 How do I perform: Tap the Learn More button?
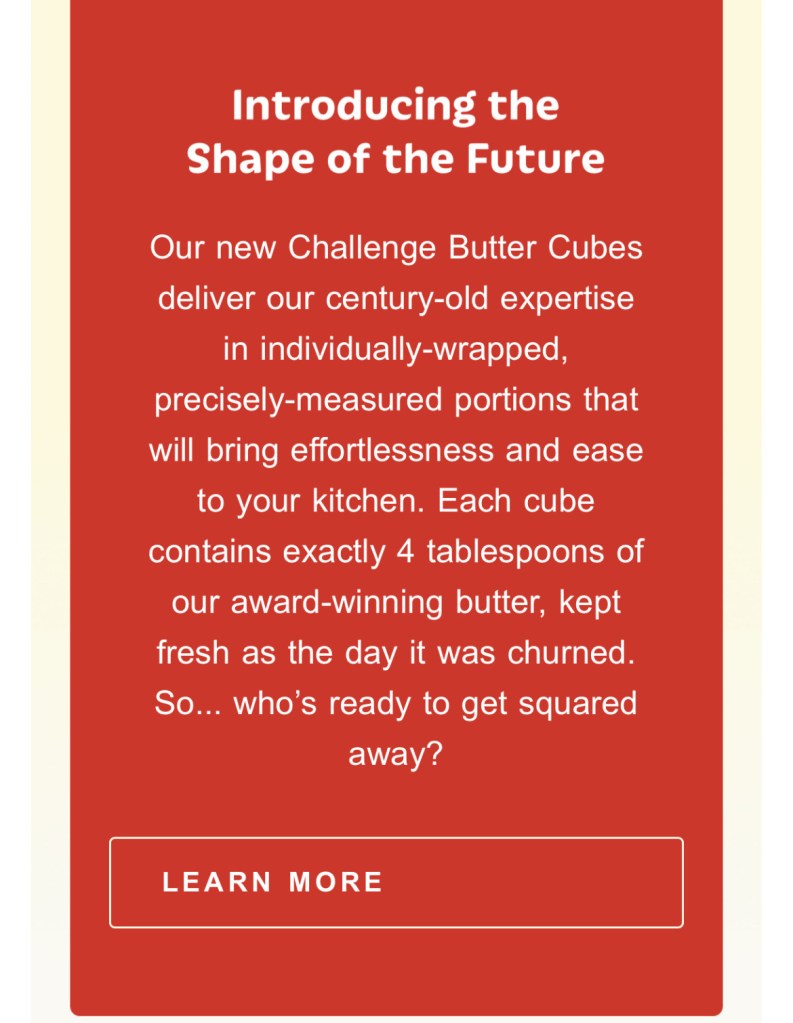396,882
